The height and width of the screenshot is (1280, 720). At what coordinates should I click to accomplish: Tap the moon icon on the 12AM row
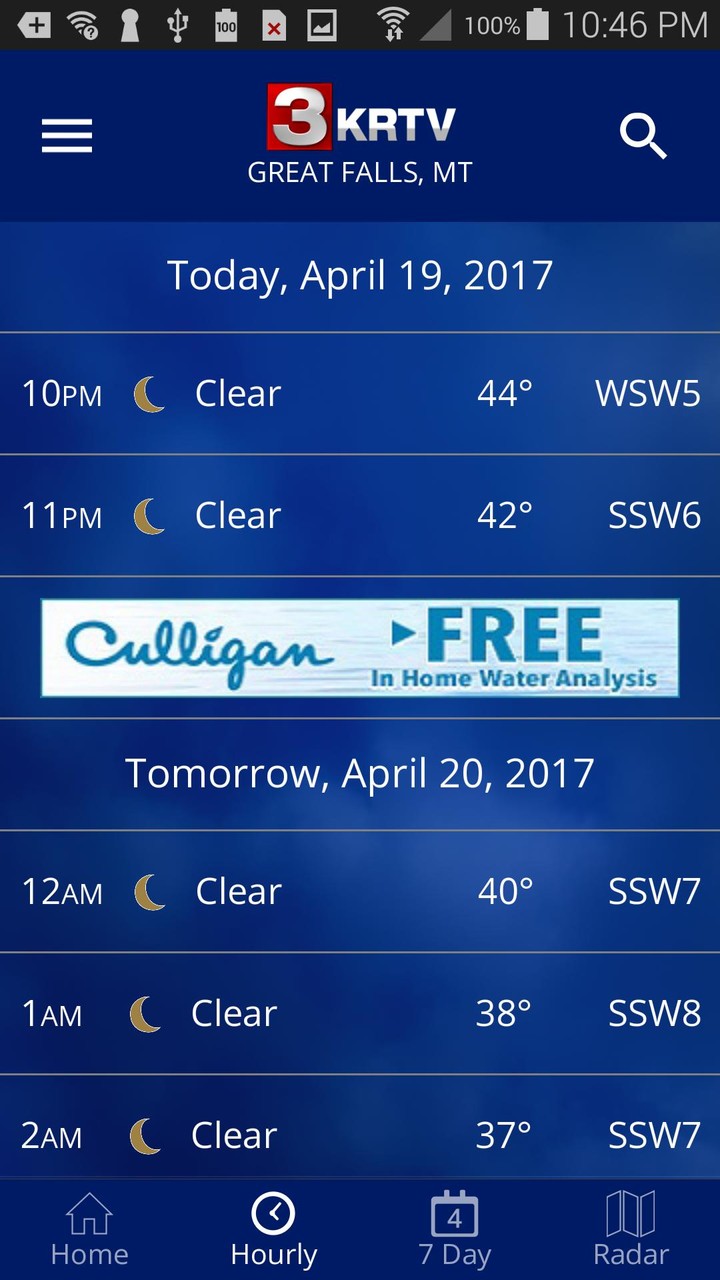pyautogui.click(x=150, y=890)
